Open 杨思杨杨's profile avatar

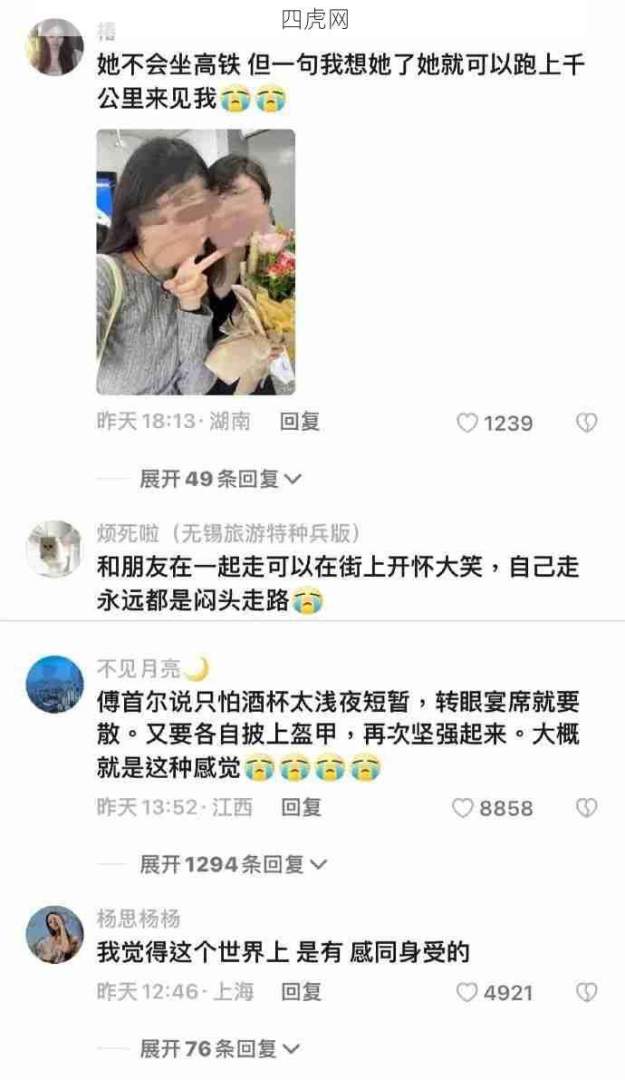click(54, 934)
